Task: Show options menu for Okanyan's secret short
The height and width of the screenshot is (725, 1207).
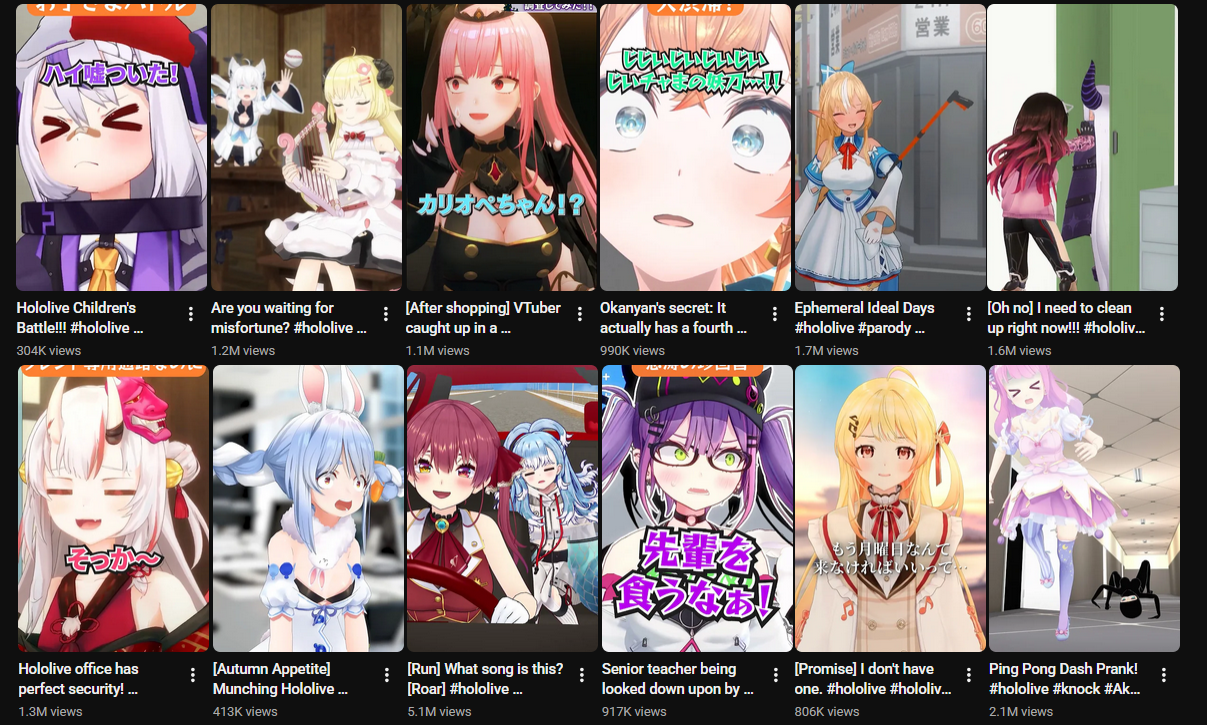Action: click(775, 315)
